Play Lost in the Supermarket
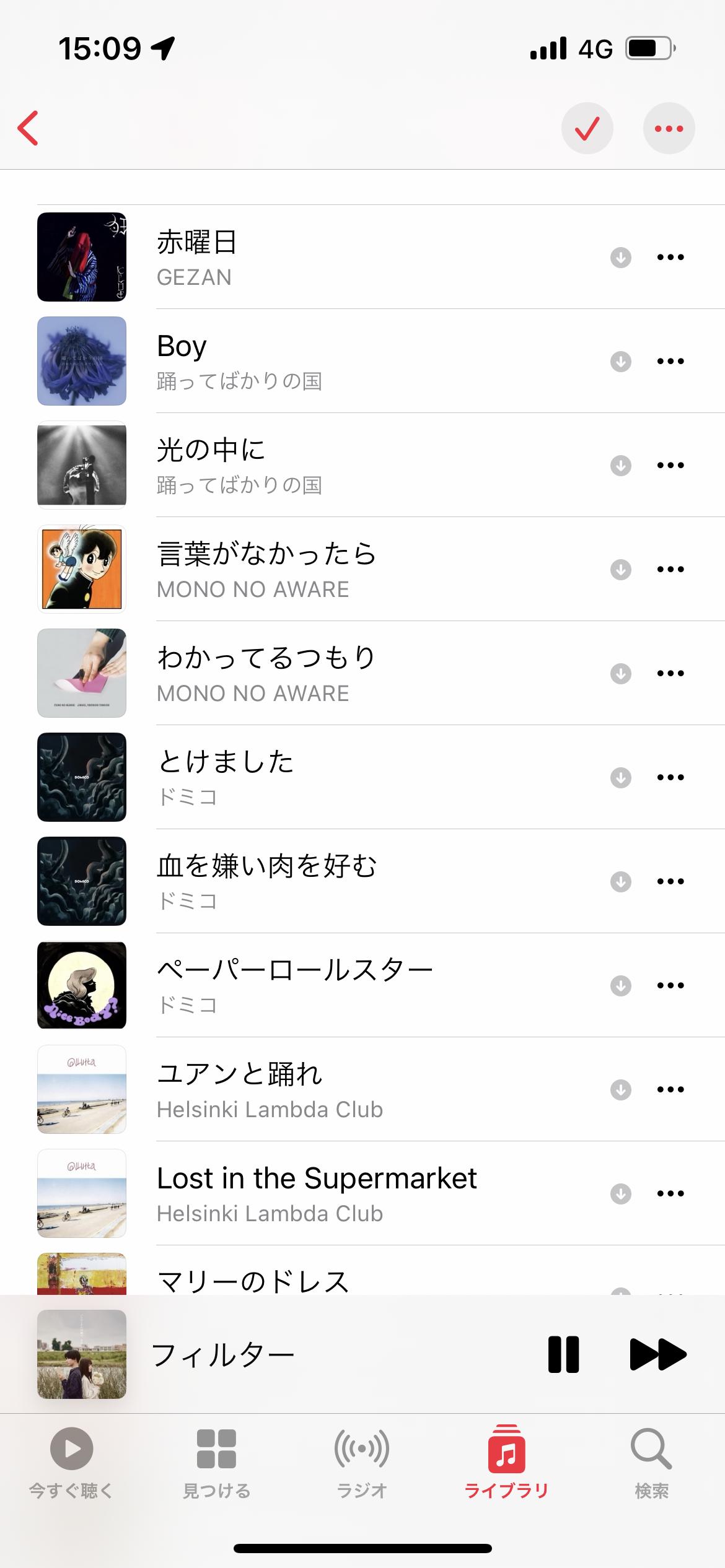 (x=310, y=1193)
